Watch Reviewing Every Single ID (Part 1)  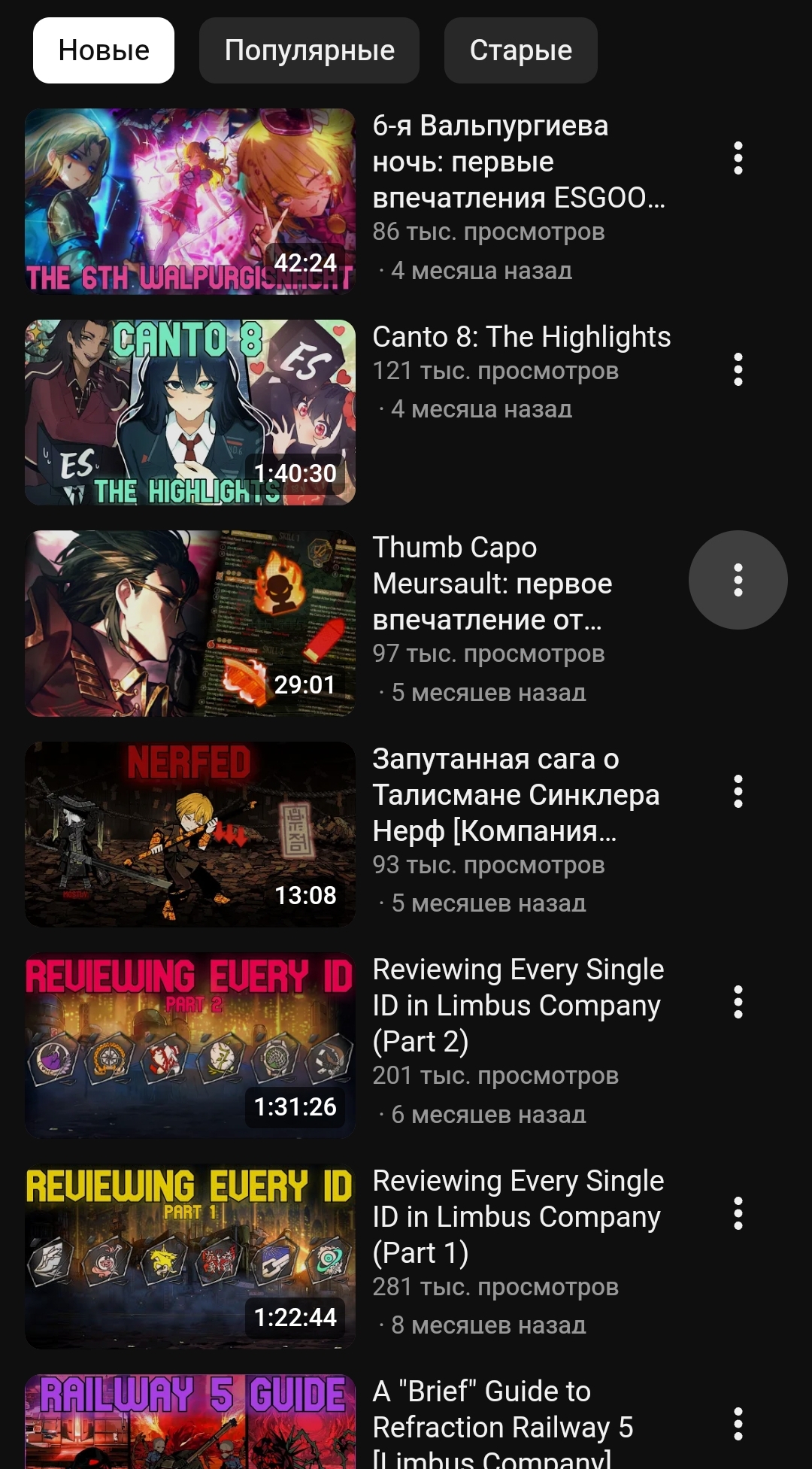coord(190,1256)
